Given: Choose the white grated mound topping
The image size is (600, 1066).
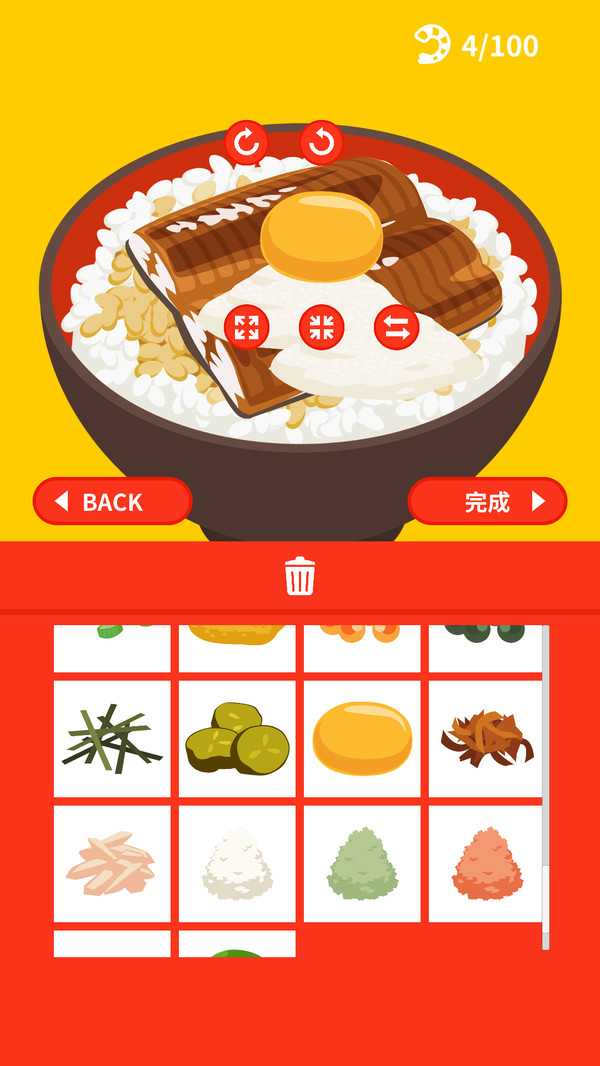Looking at the screenshot, I should point(237,864).
